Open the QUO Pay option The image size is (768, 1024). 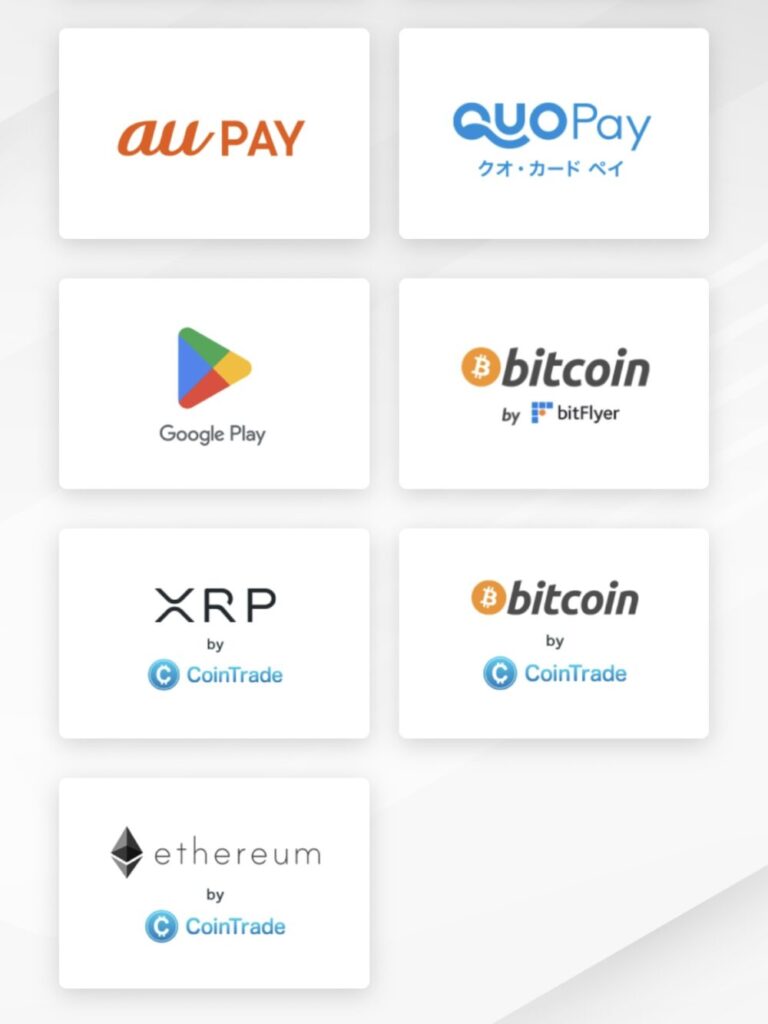[553, 134]
